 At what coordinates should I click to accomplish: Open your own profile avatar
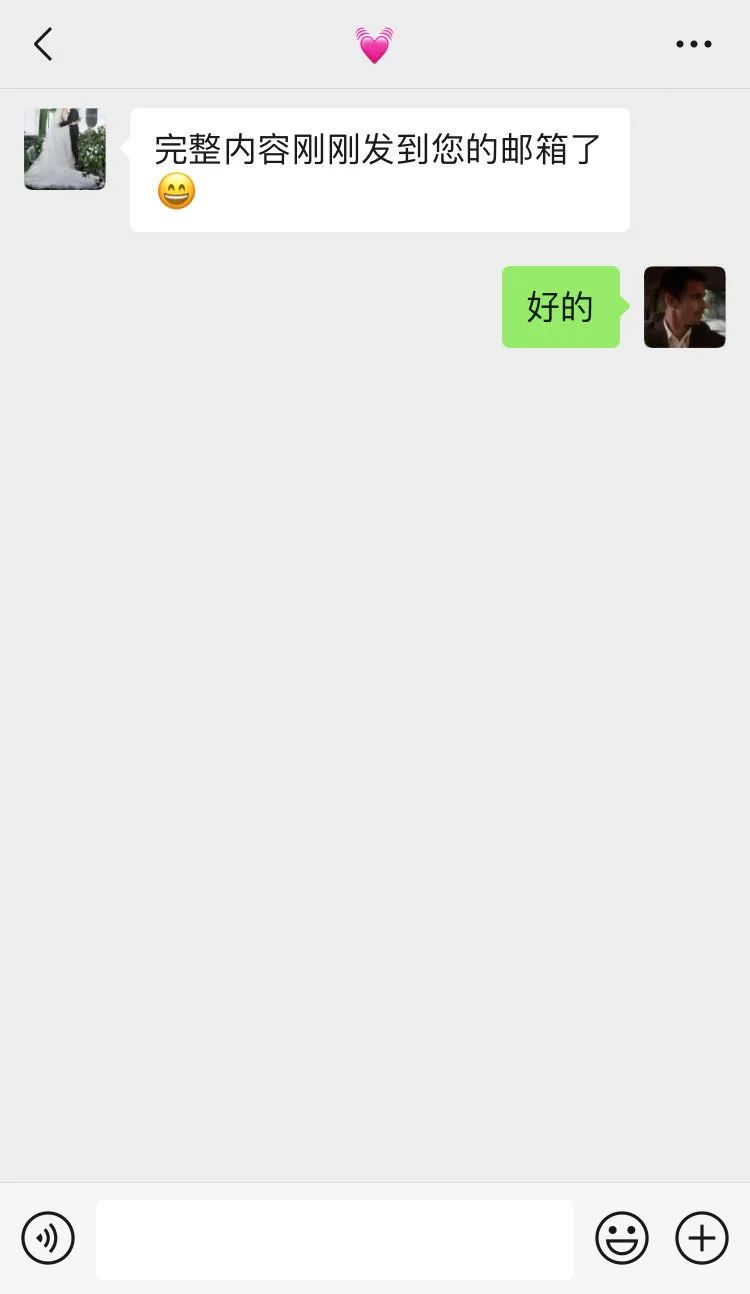coord(684,307)
